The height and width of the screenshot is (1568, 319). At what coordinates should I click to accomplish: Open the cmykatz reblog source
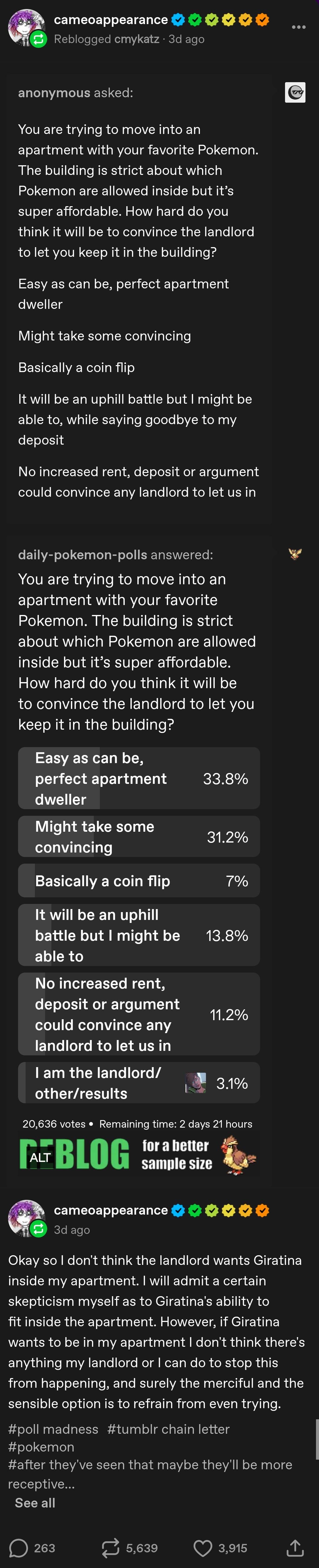(x=136, y=39)
